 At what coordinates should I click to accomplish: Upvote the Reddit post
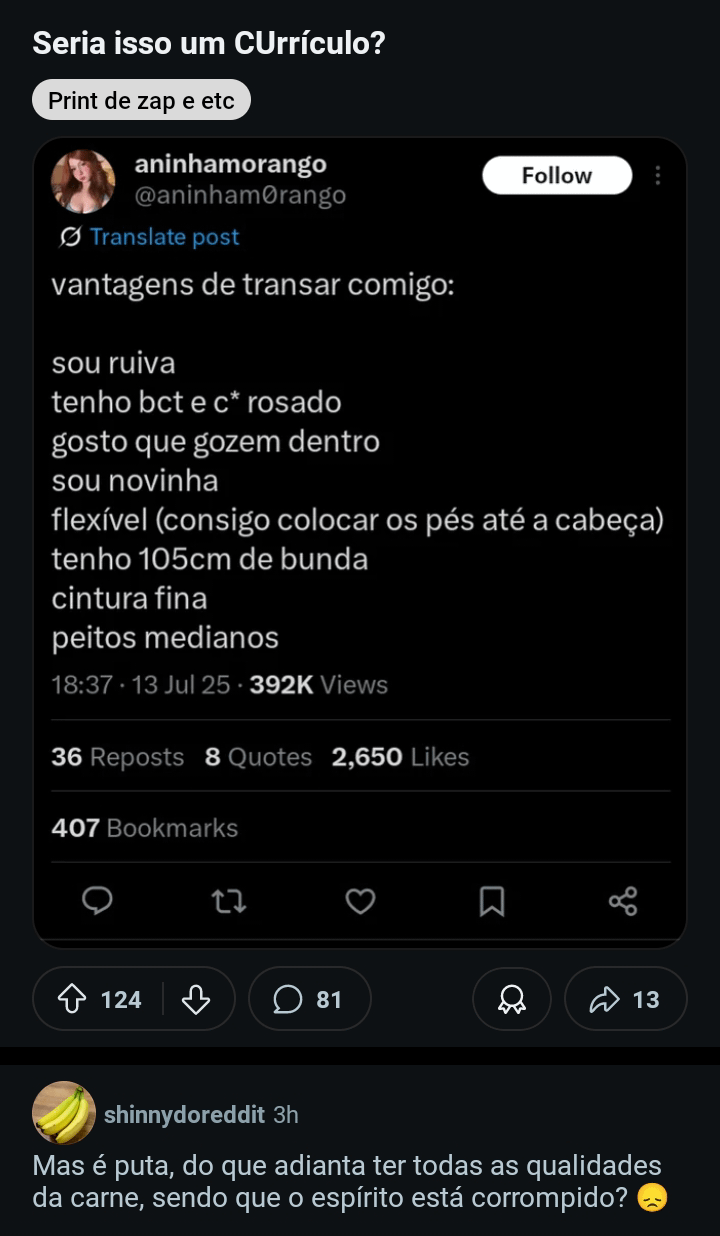pos(72,999)
